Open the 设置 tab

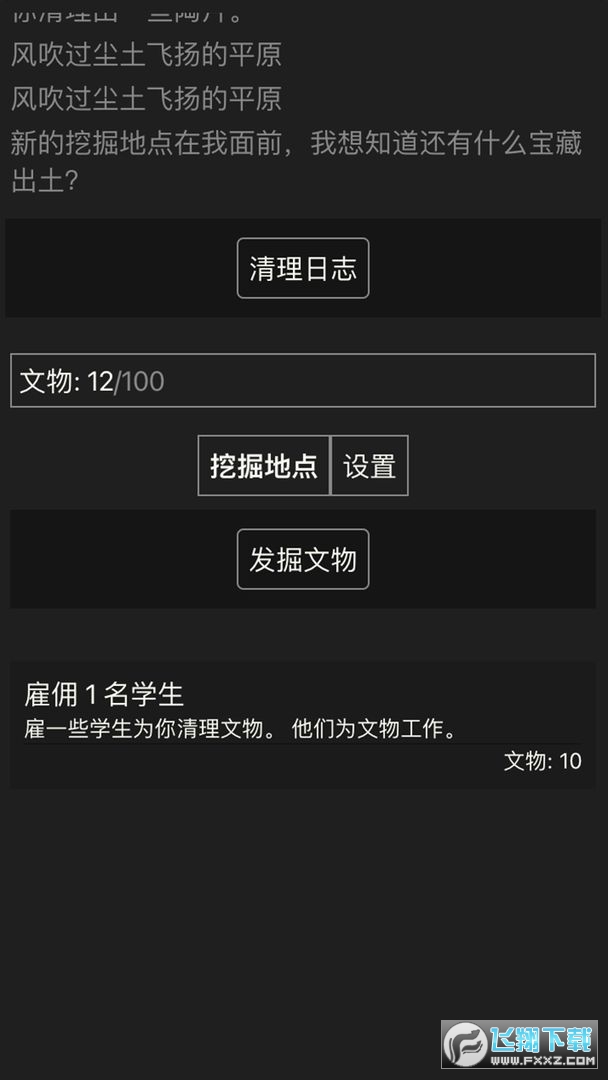click(x=369, y=466)
